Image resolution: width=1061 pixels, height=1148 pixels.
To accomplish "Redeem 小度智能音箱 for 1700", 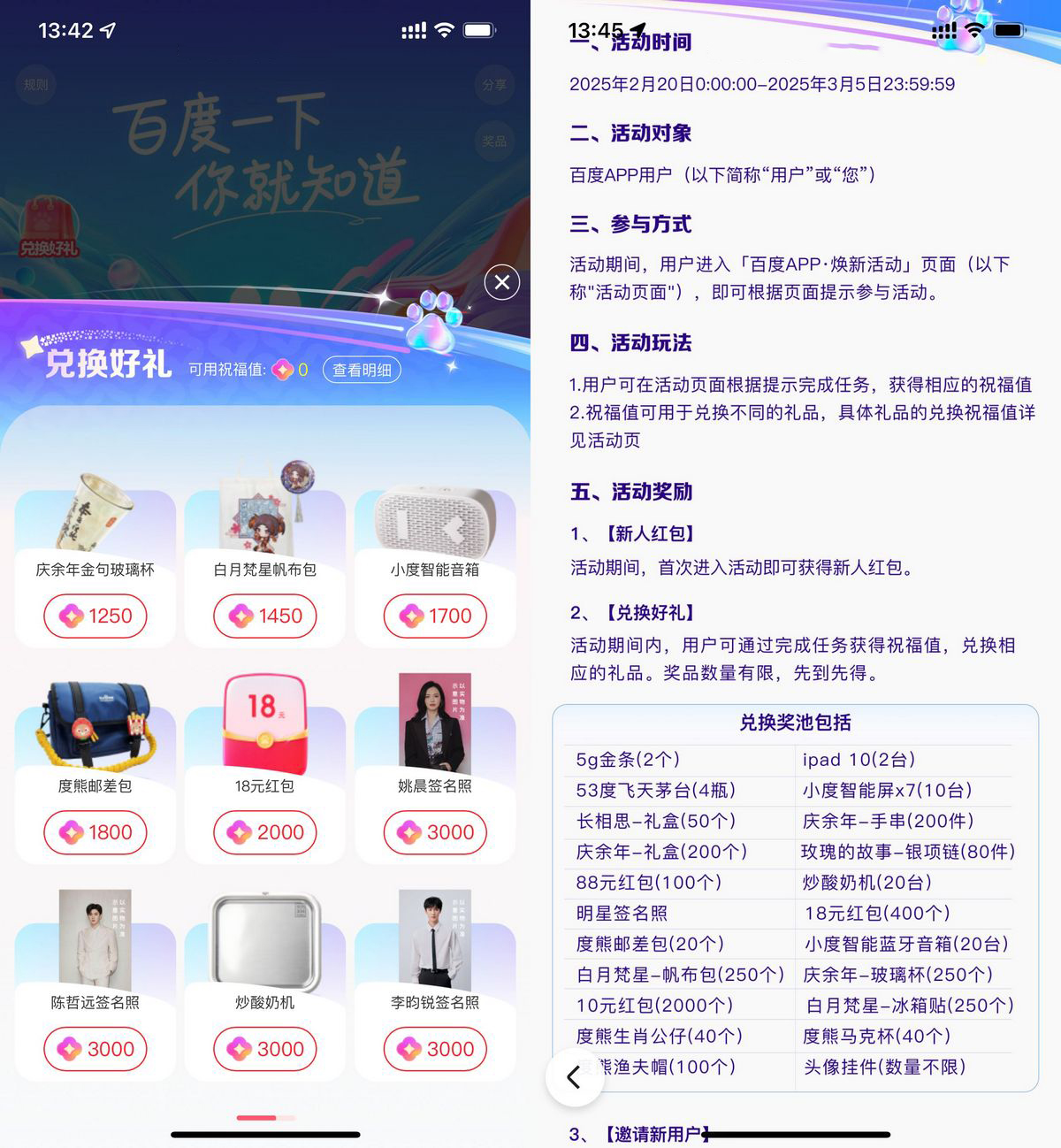I will point(435,616).
